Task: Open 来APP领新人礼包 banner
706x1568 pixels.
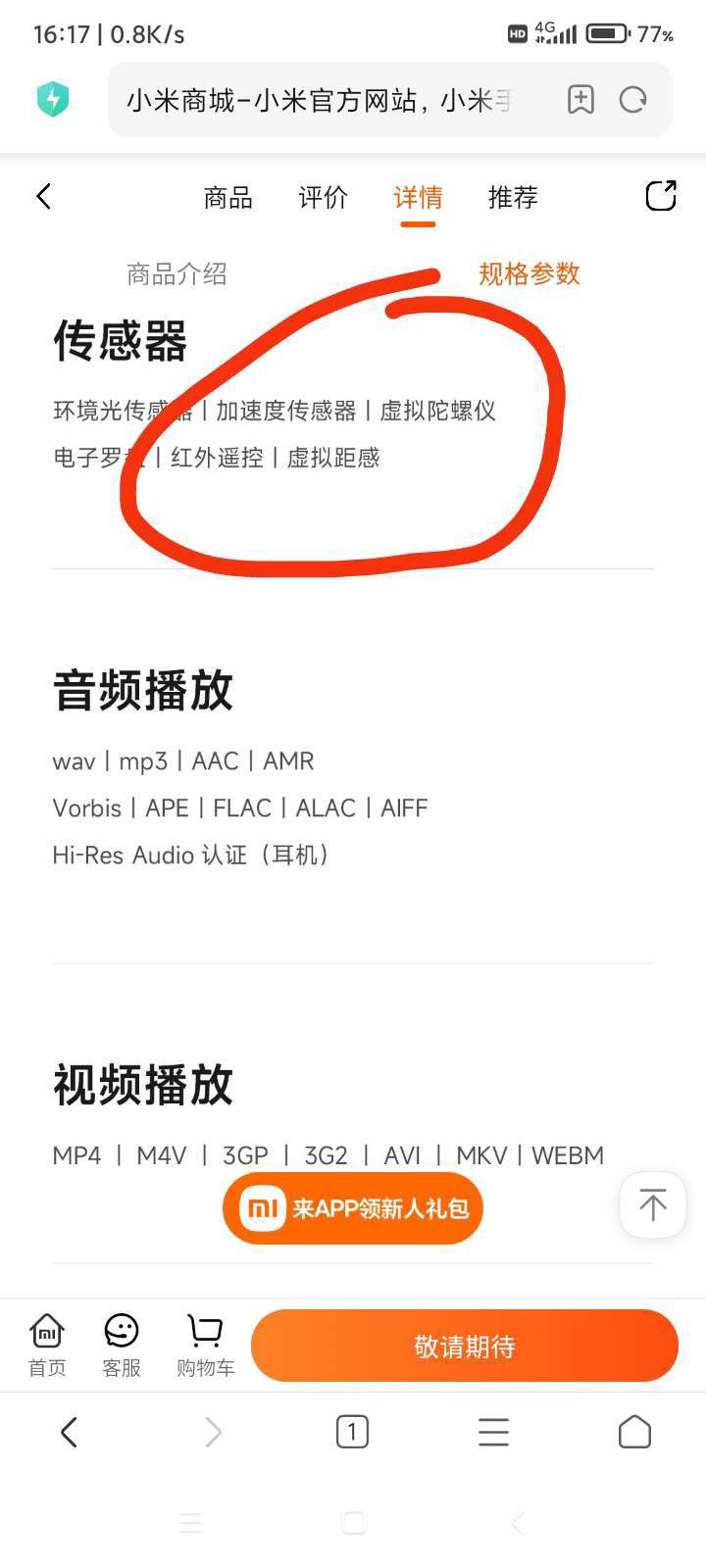Action: pos(353,1208)
